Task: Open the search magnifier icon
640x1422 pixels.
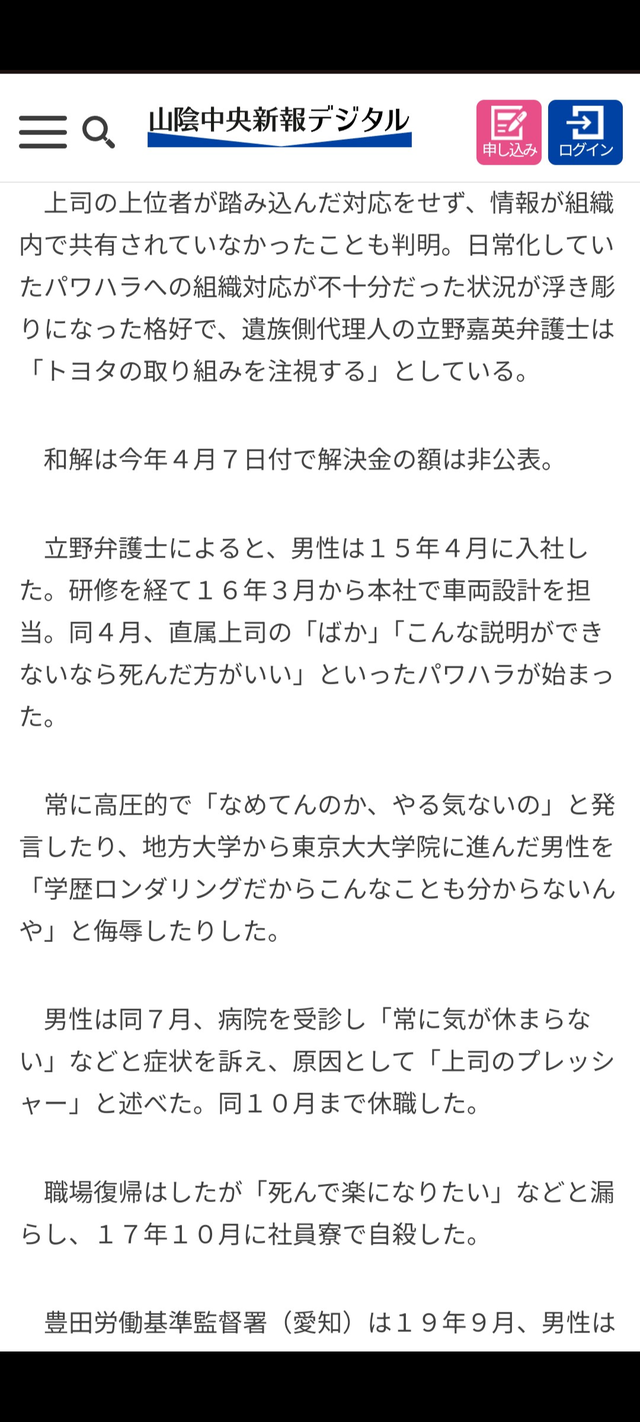Action: point(98,132)
